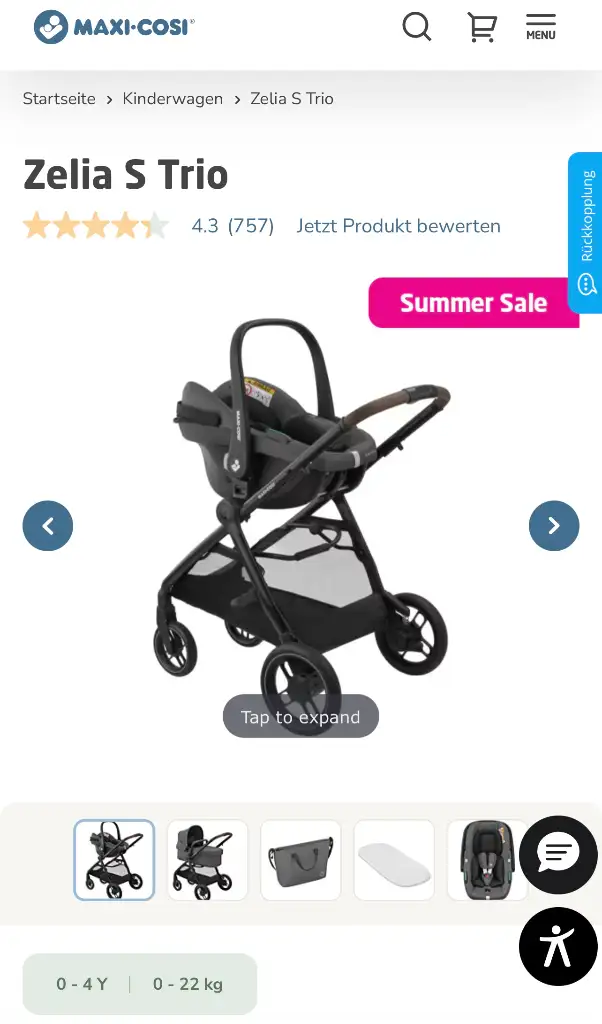Select the car seat front thumbnail
This screenshot has width=602, height=1024.
pyautogui.click(x=487, y=860)
